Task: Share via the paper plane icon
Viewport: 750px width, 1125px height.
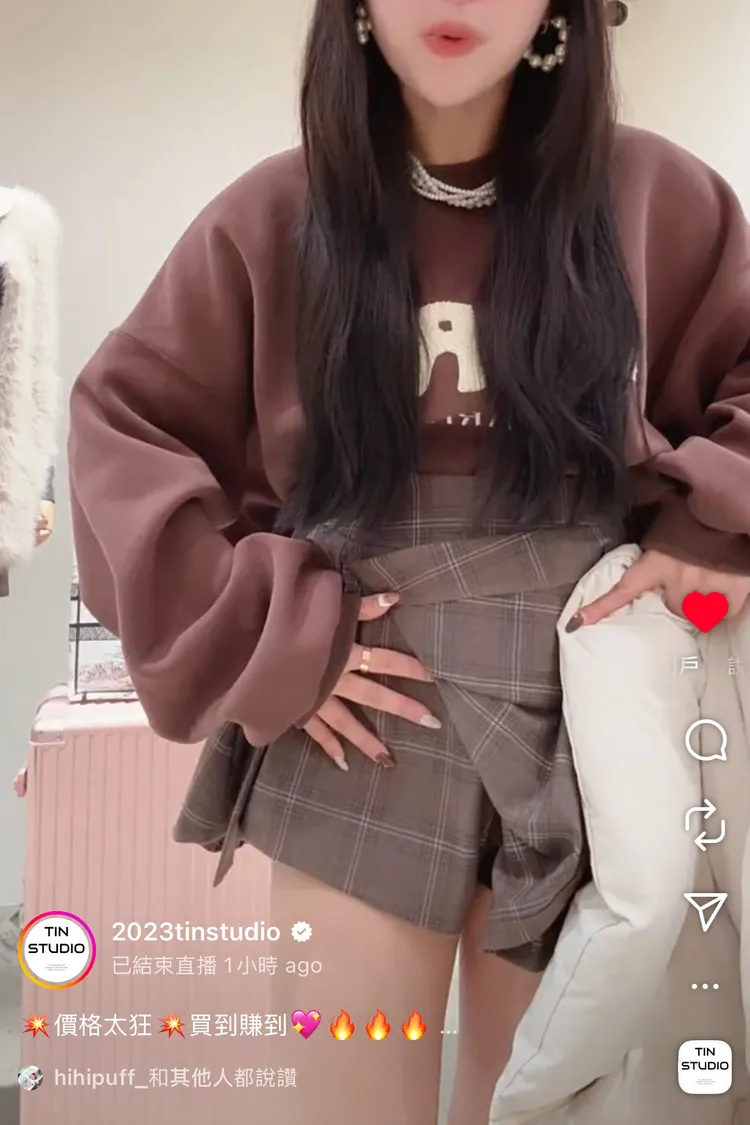Action: coord(705,909)
